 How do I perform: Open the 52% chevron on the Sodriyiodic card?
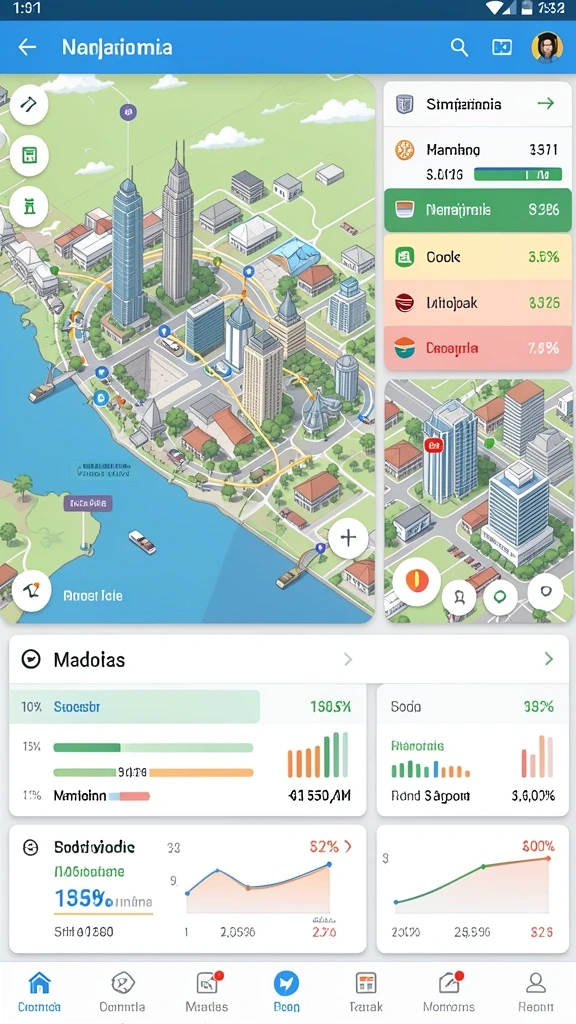coord(348,846)
